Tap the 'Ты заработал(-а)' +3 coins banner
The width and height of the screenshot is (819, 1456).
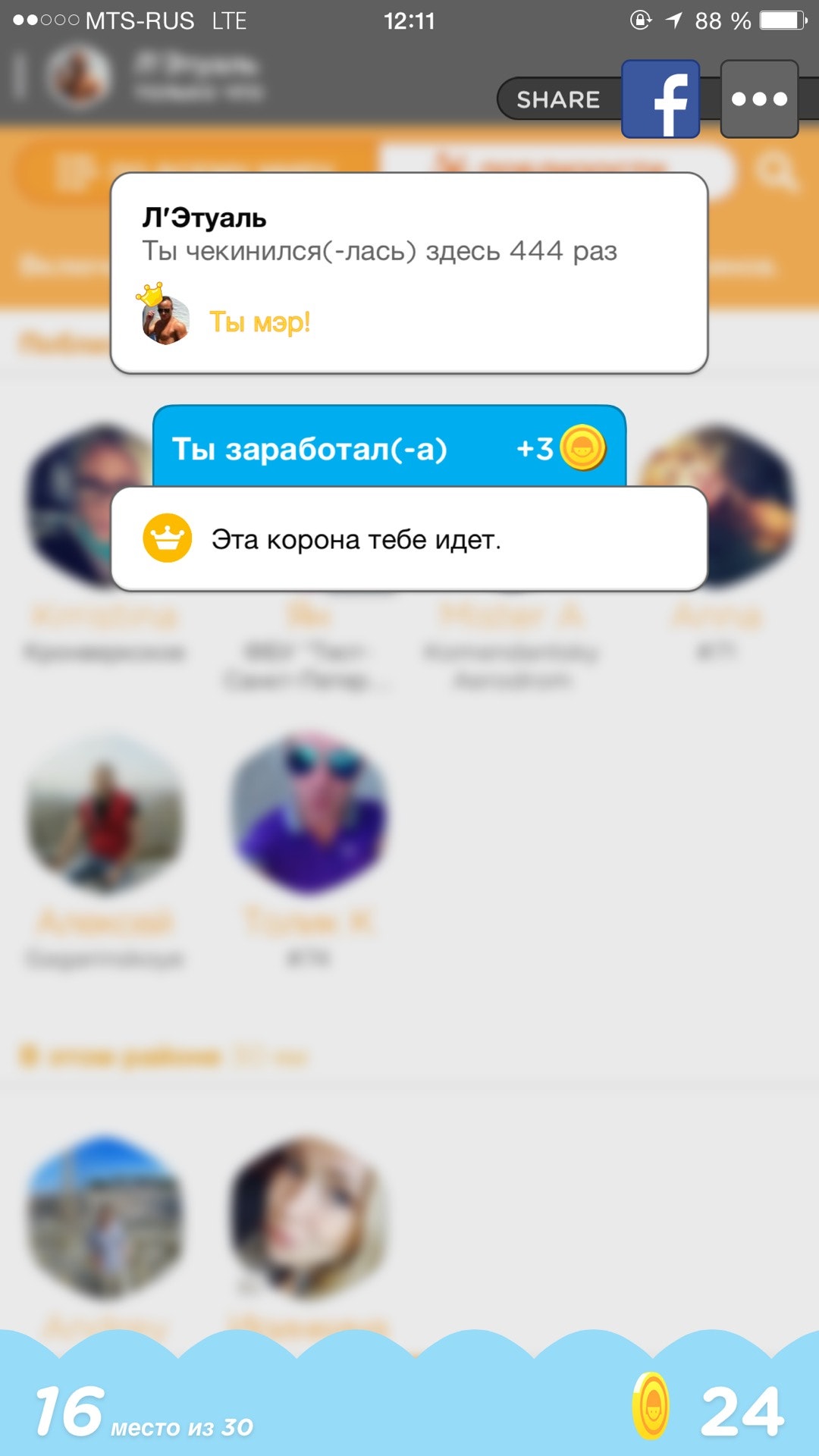389,447
